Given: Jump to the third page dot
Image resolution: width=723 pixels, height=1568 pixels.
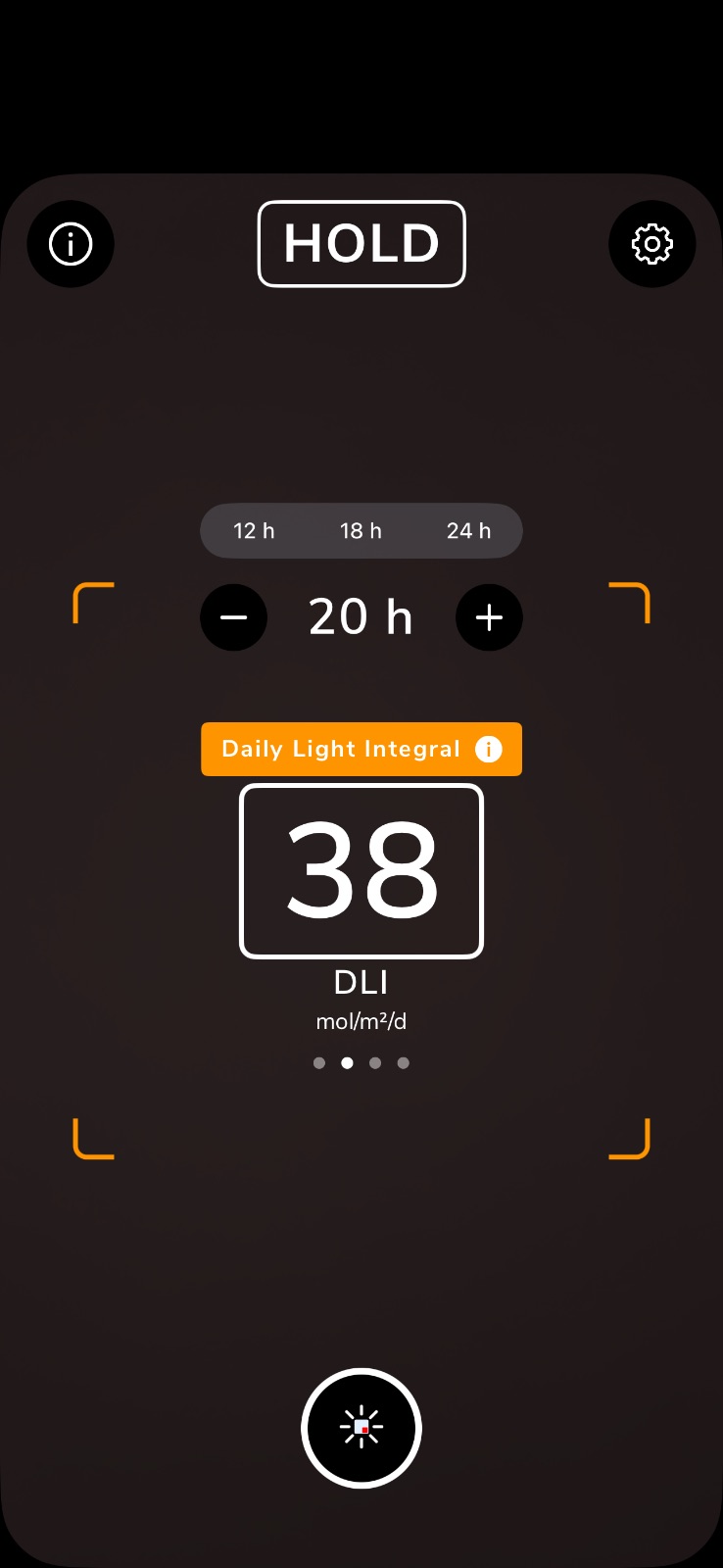Looking at the screenshot, I should (375, 1063).
